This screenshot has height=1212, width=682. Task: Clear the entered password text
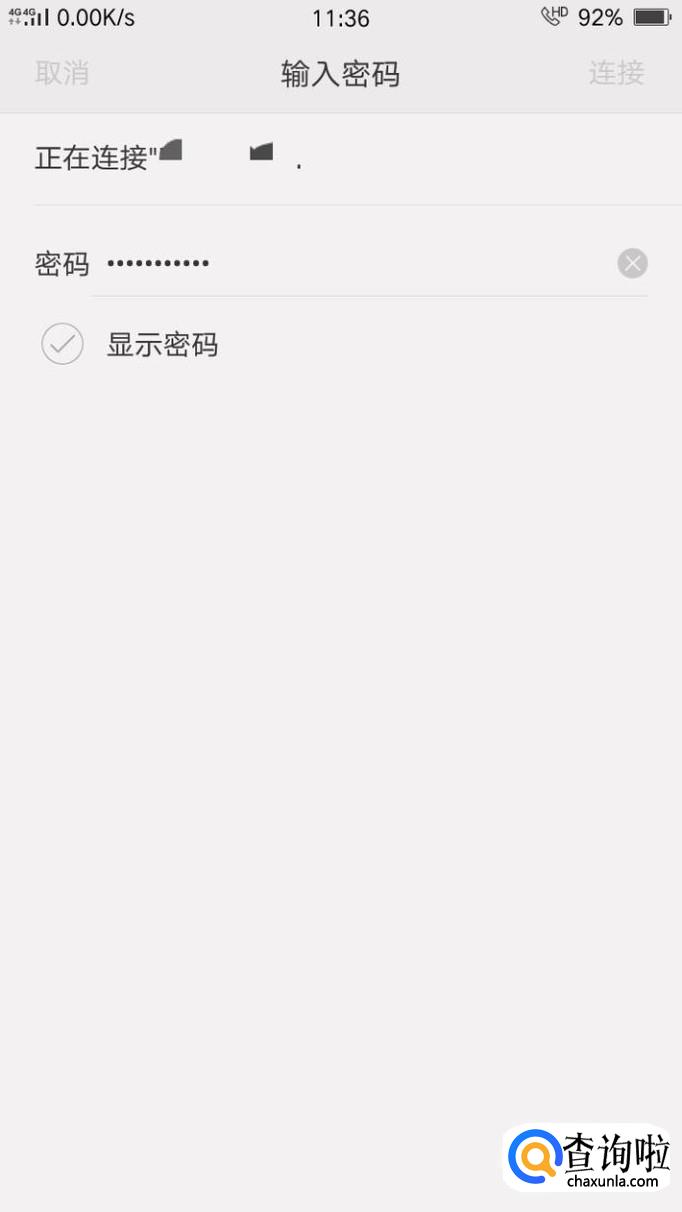(632, 264)
